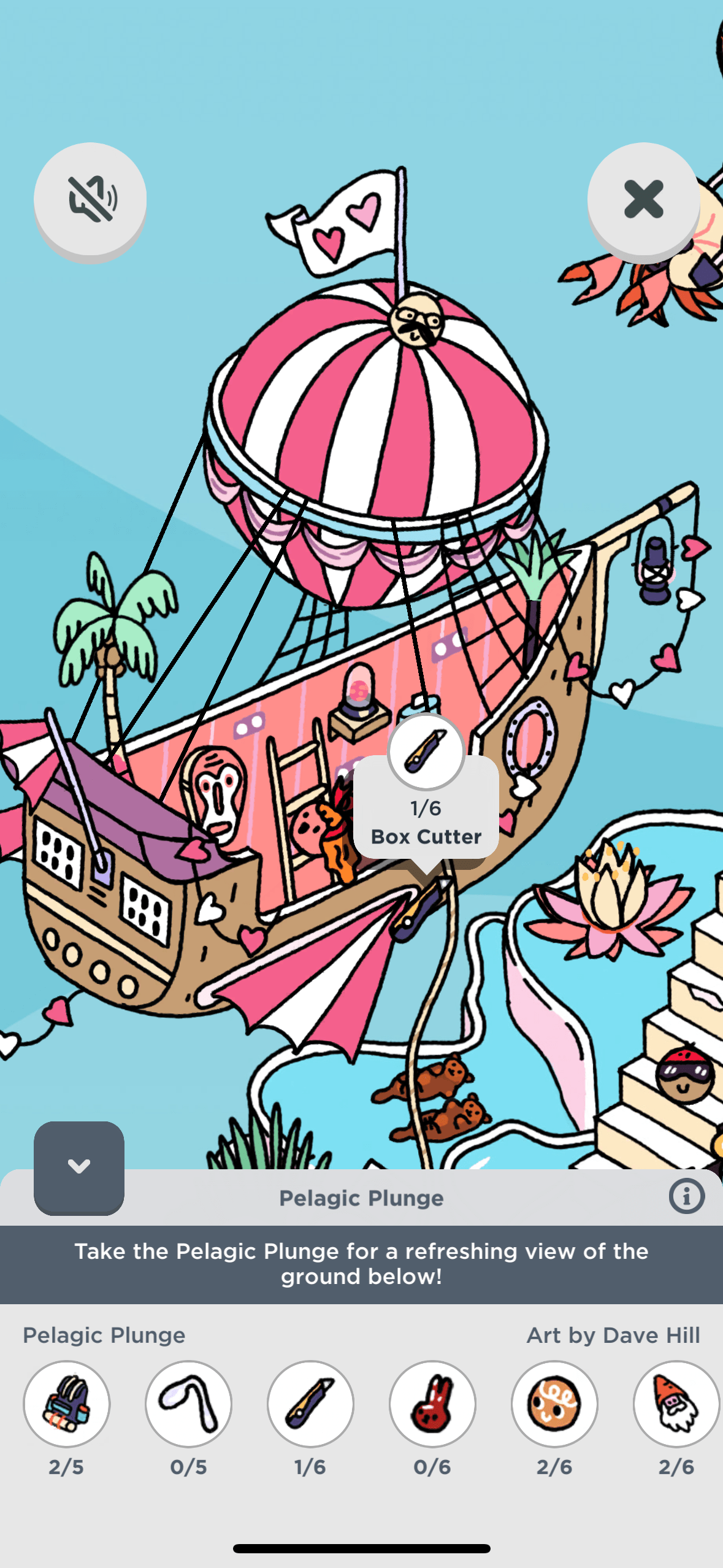Screen dimensions: 723x1568
Task: Select the cookie face item showing 2/6
Action: tap(554, 1404)
